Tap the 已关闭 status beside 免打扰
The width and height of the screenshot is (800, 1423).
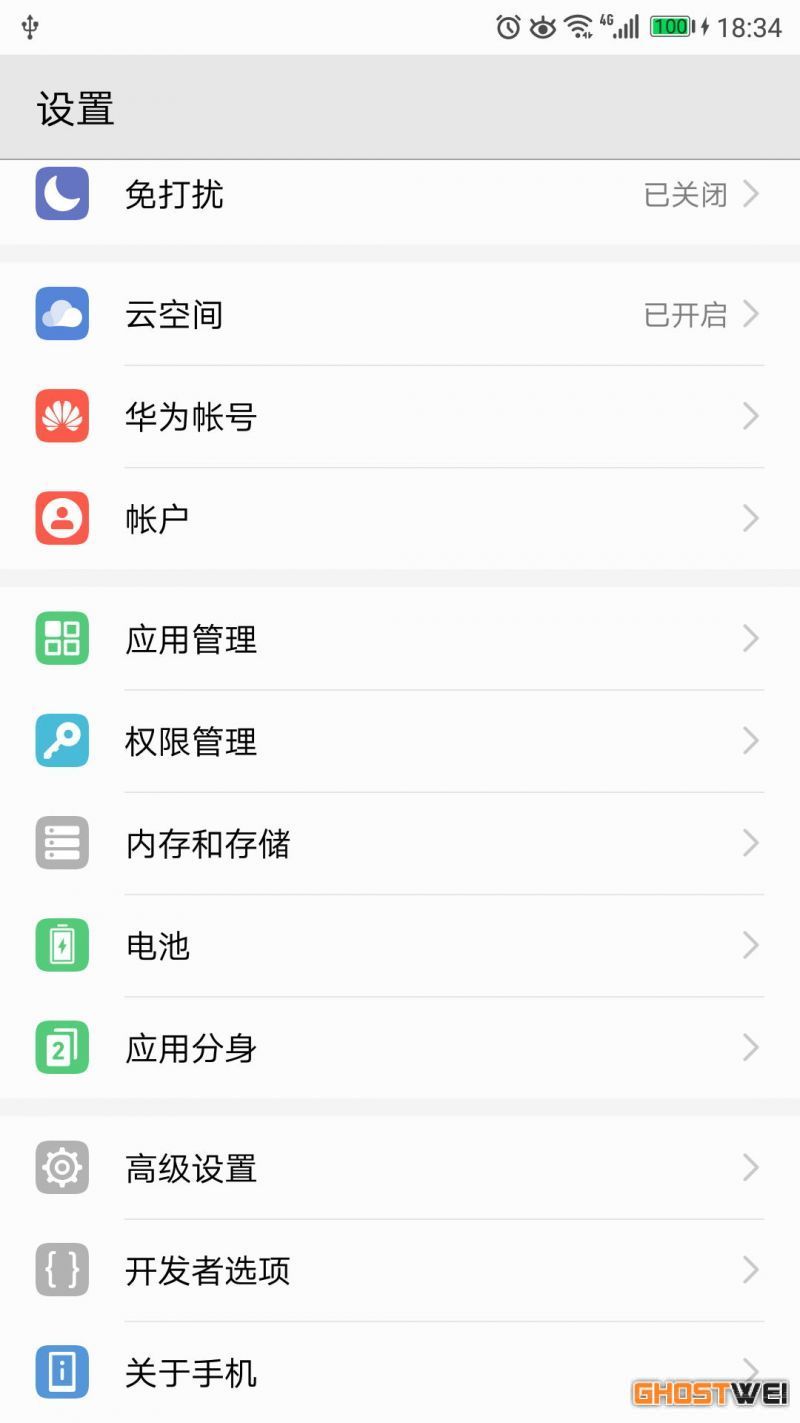tap(685, 194)
